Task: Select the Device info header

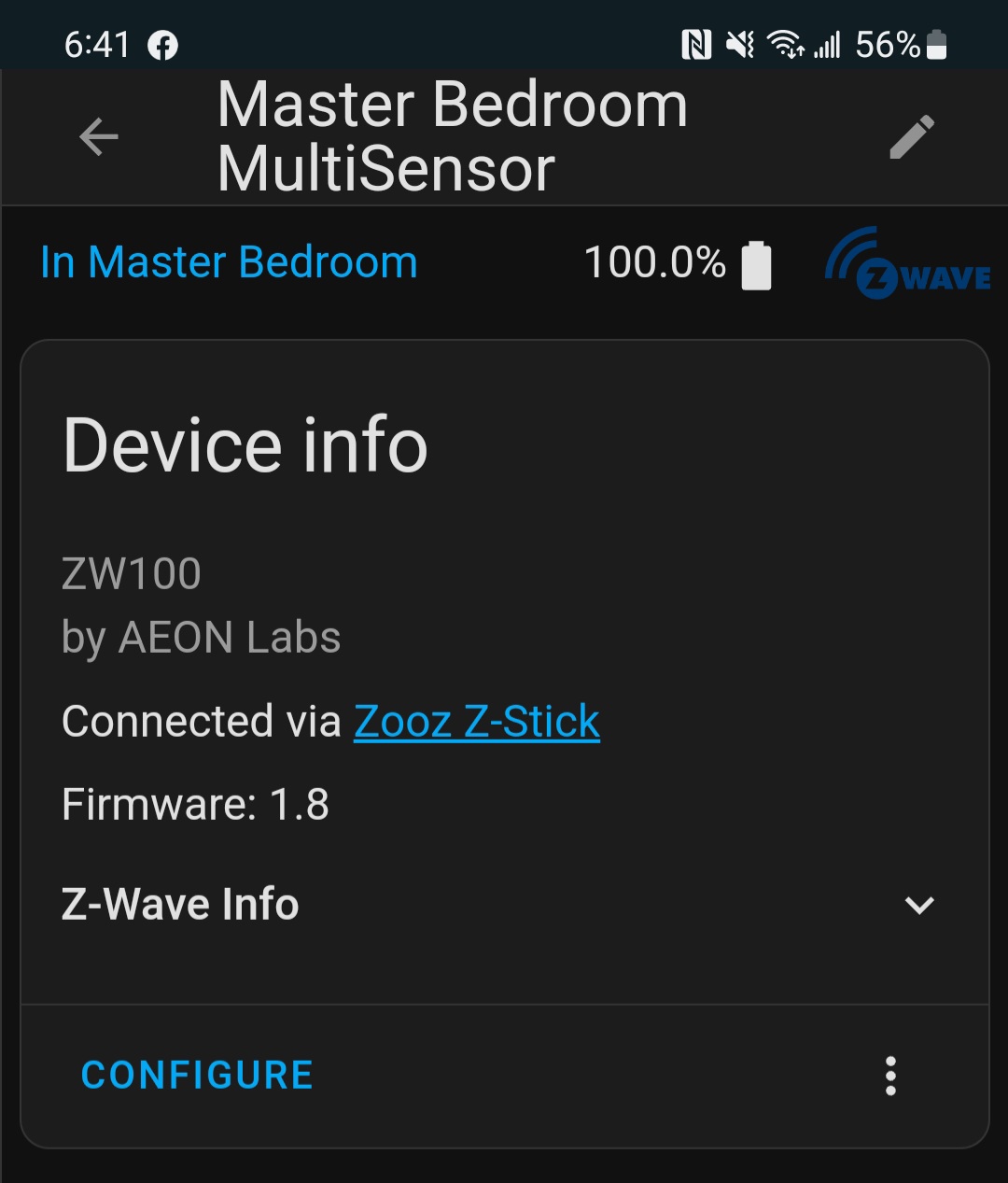Action: click(245, 445)
